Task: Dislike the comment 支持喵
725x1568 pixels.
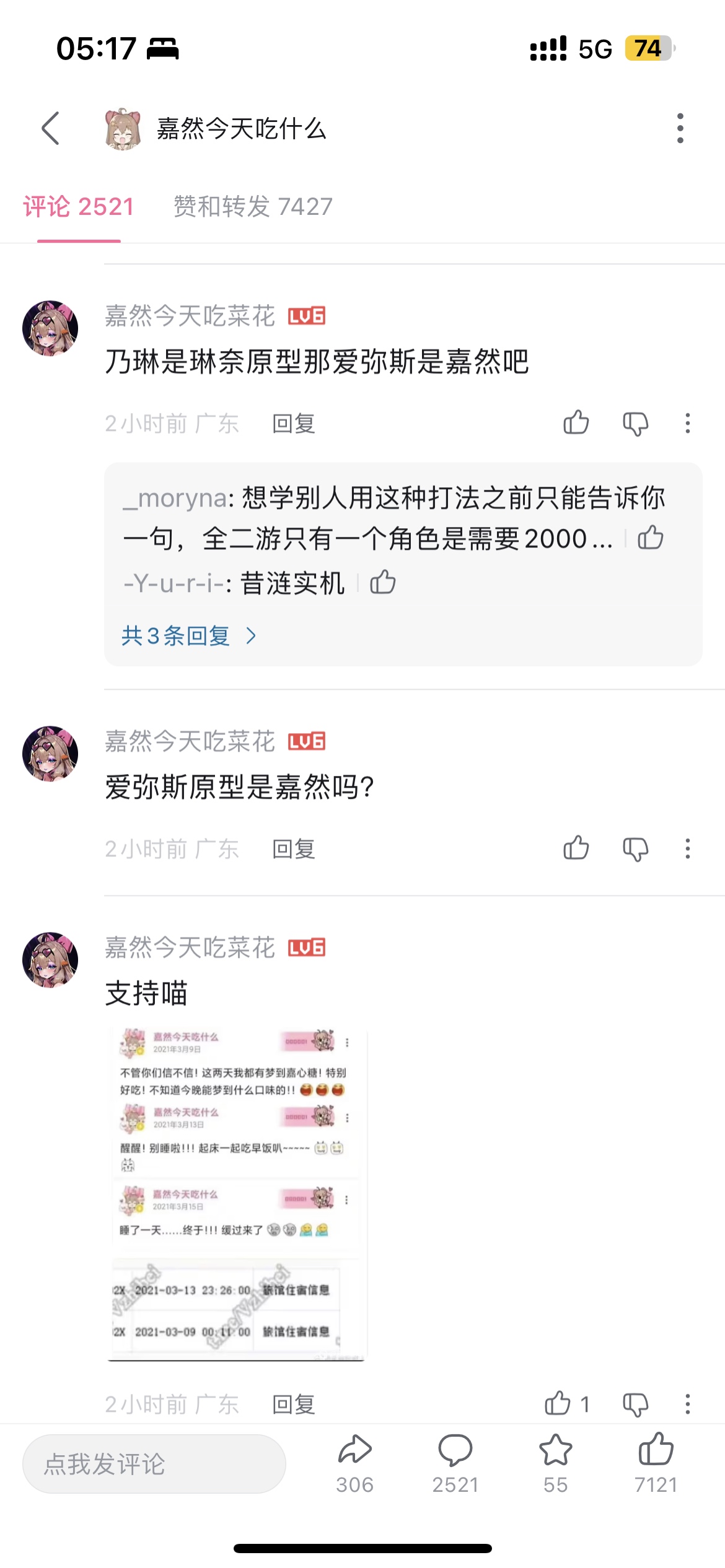Action: pyautogui.click(x=635, y=1404)
